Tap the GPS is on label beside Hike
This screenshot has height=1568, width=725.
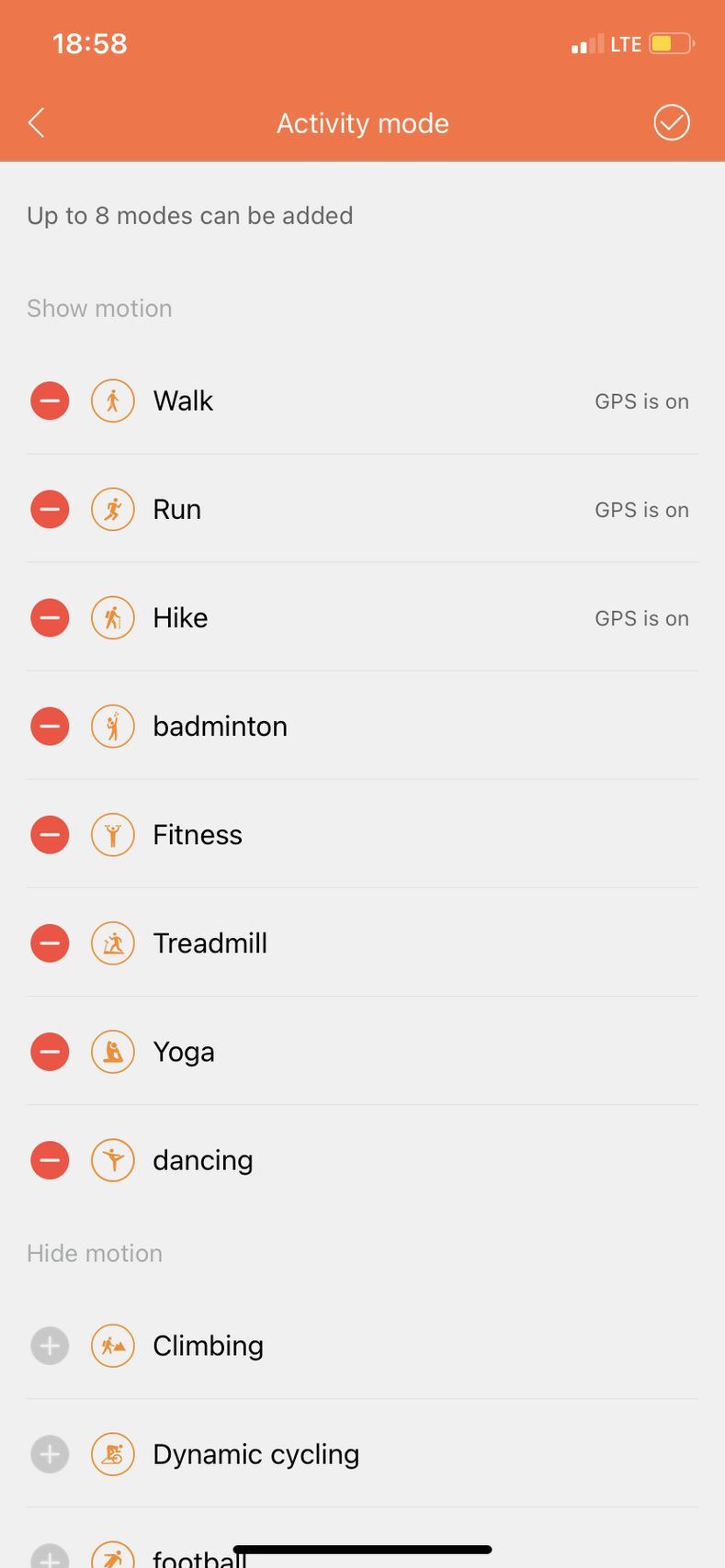point(641,617)
